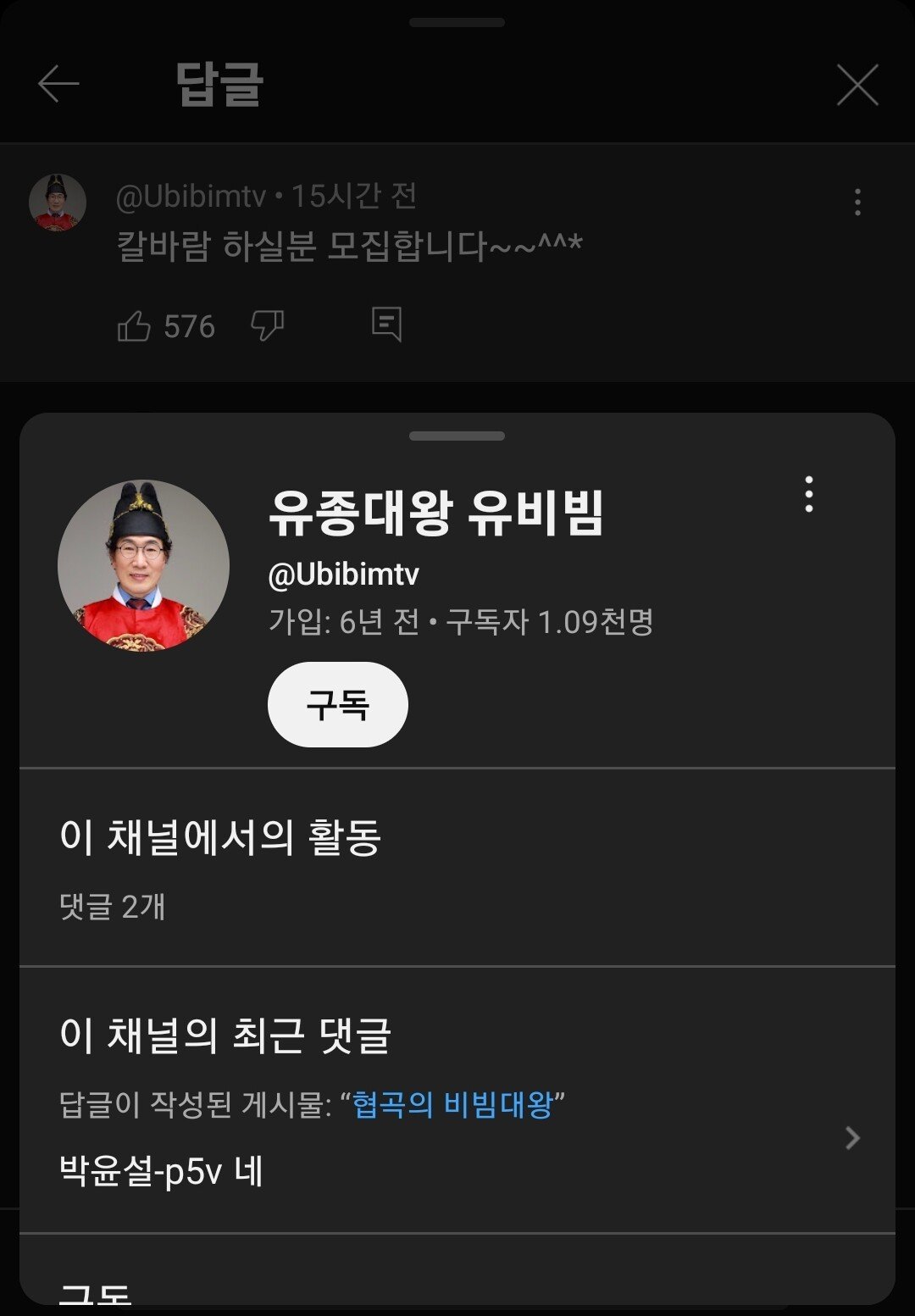Like the comment with 576 likes
Viewport: 915px width, 1316px height.
coord(135,326)
